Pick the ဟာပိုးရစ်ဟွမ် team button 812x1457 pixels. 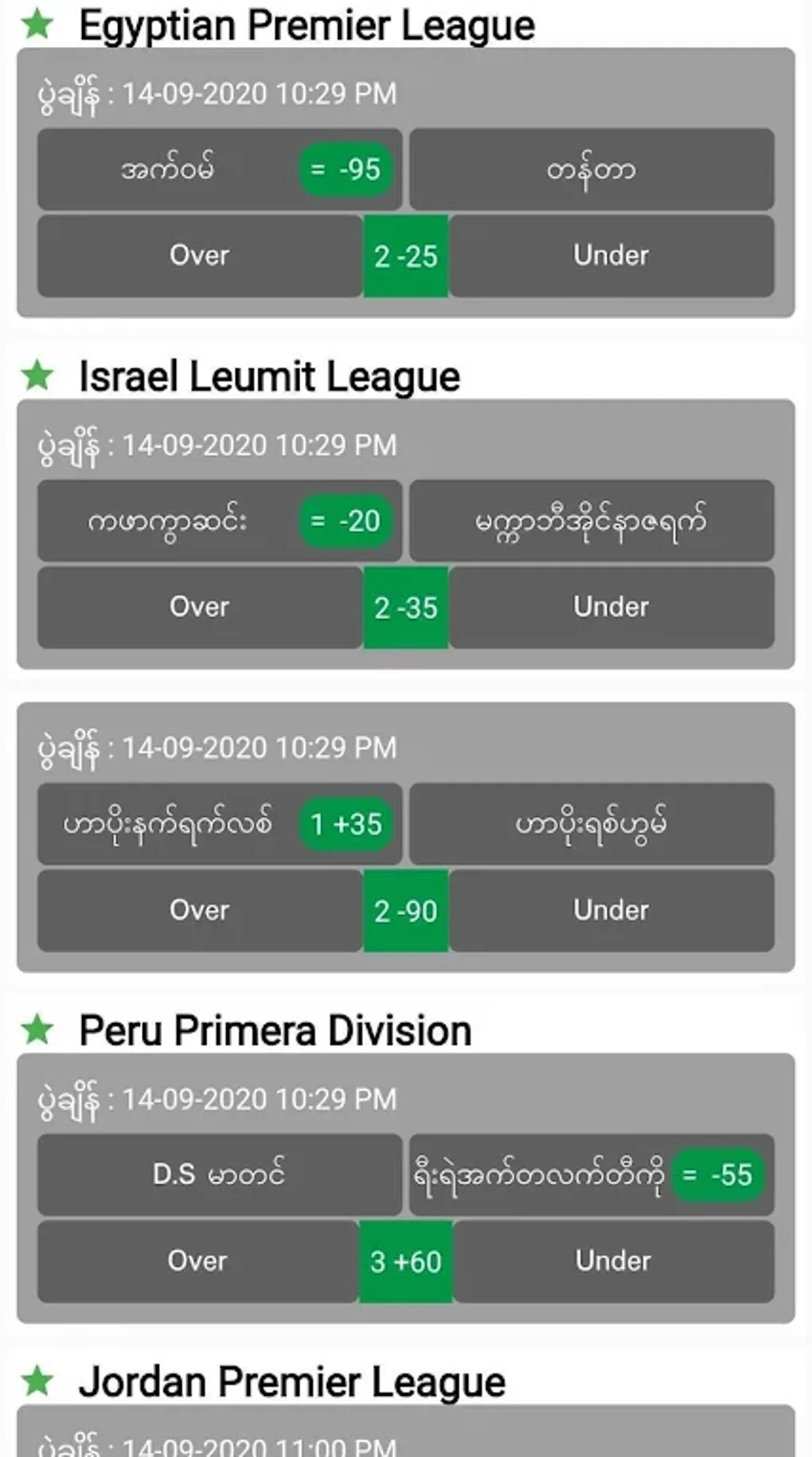tap(591, 824)
